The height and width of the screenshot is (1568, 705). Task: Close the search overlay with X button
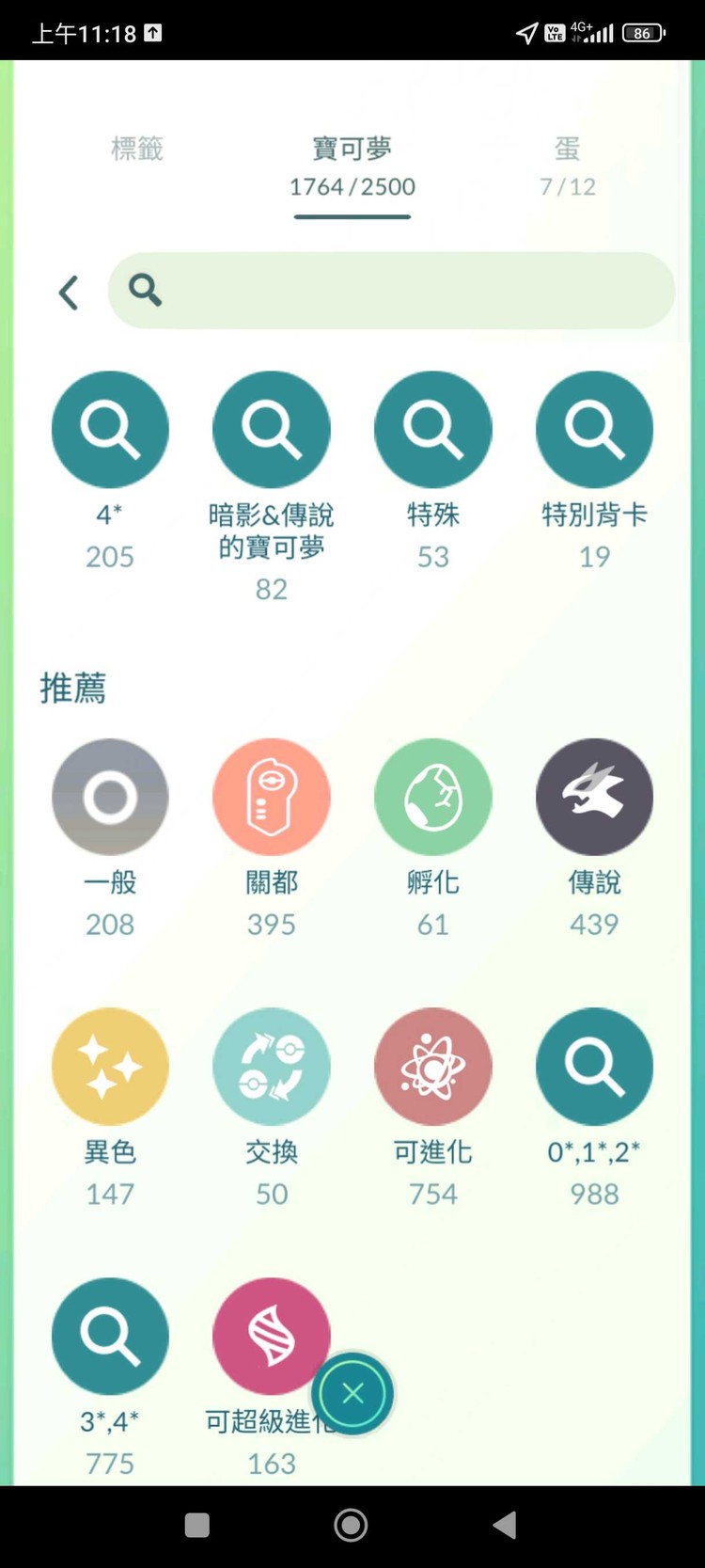coord(352,1394)
